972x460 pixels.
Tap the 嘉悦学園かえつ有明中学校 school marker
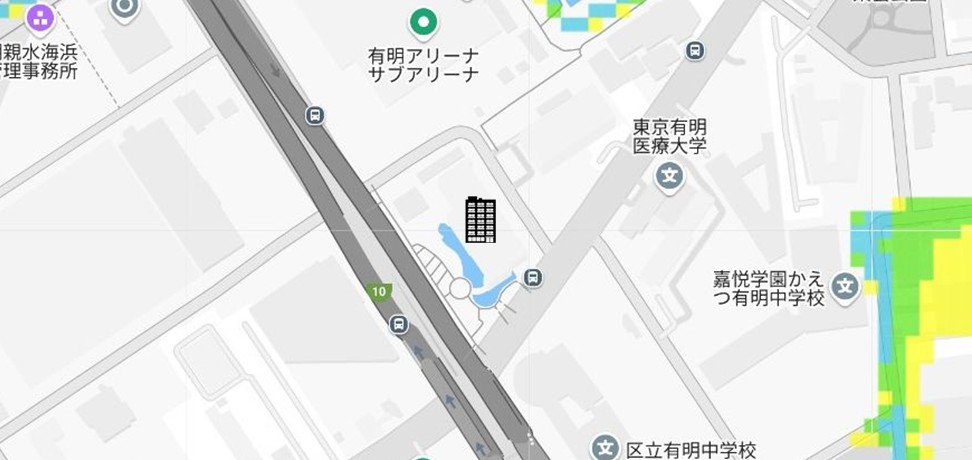(846, 287)
